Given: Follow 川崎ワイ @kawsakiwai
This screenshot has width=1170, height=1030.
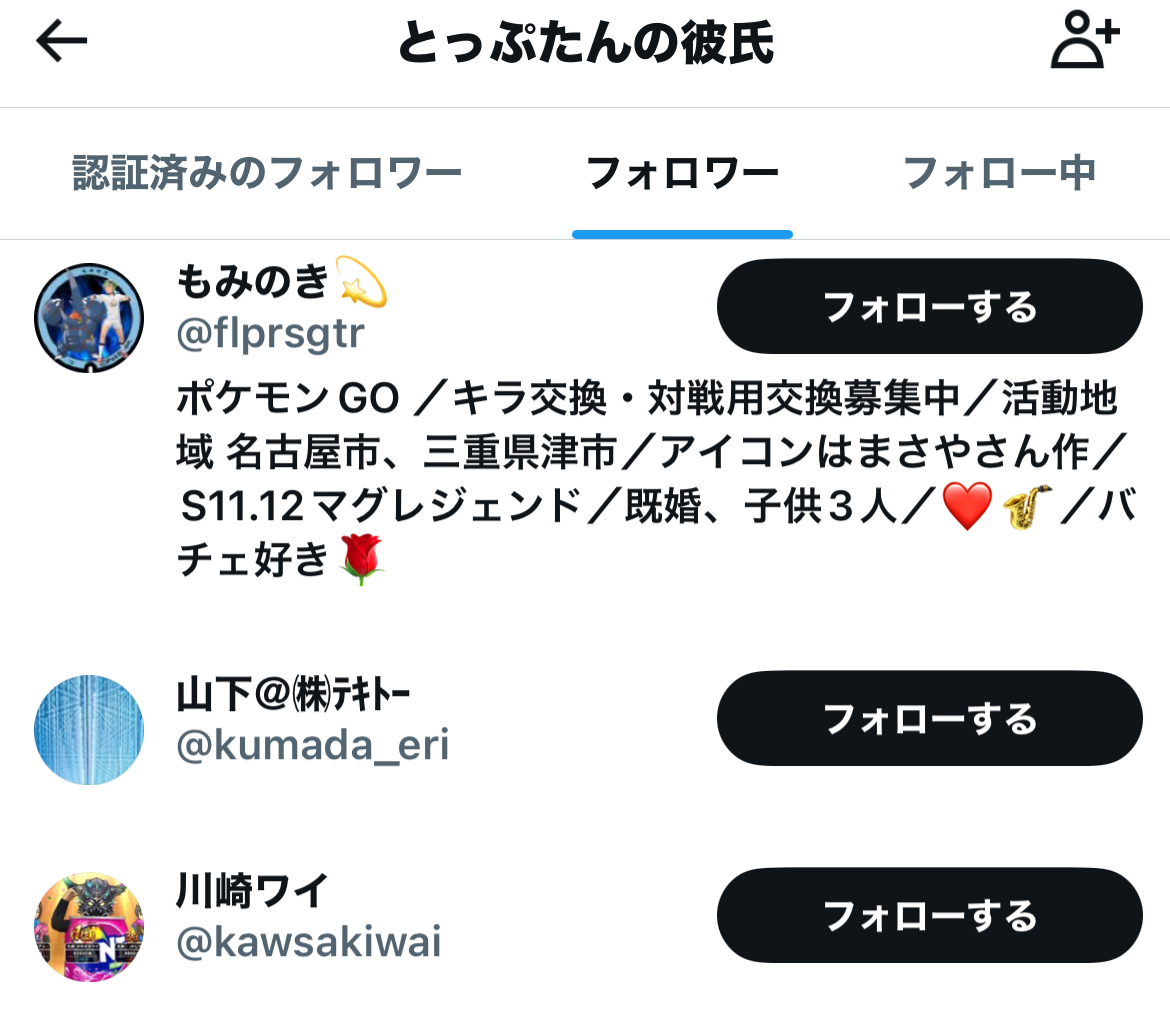Looking at the screenshot, I should pos(929,916).
